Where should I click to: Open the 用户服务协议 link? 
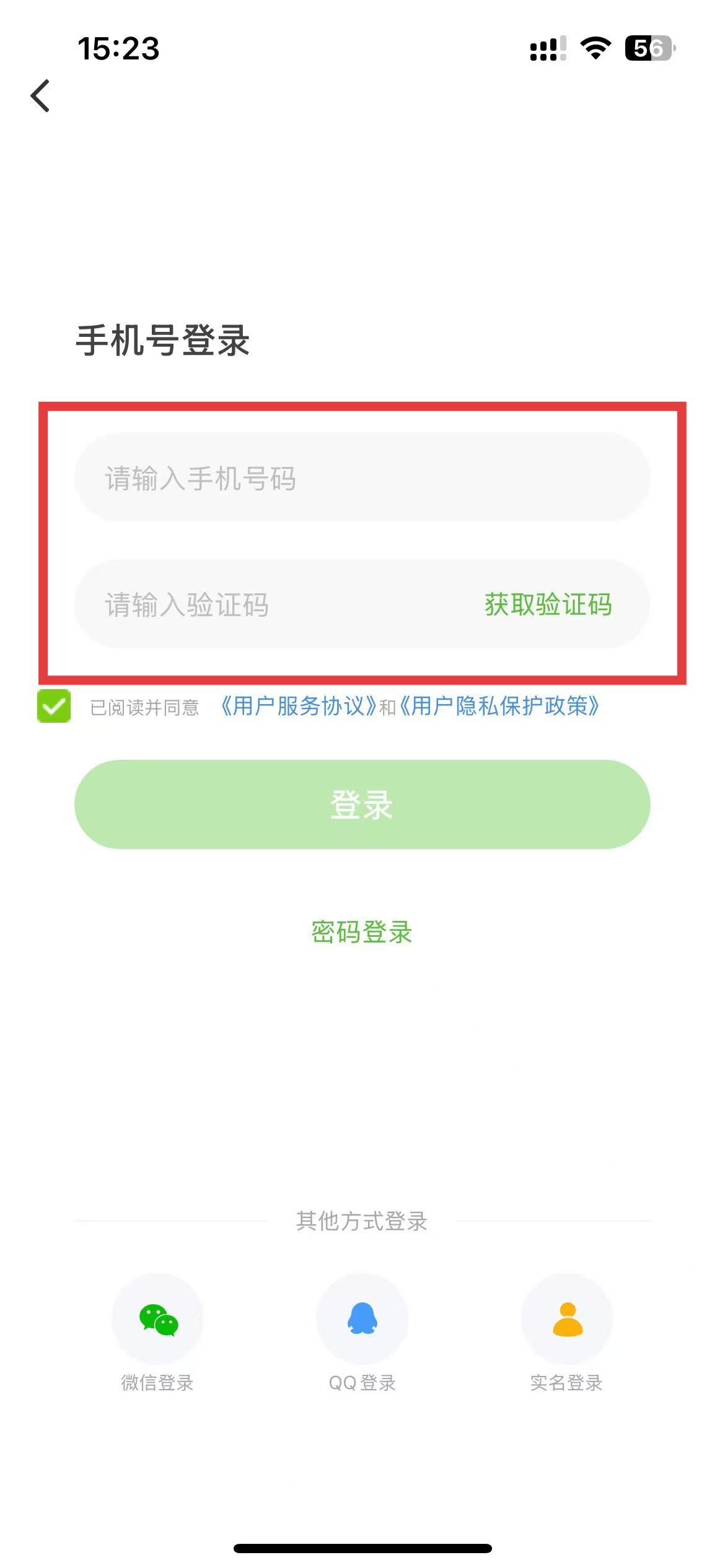coord(299,706)
